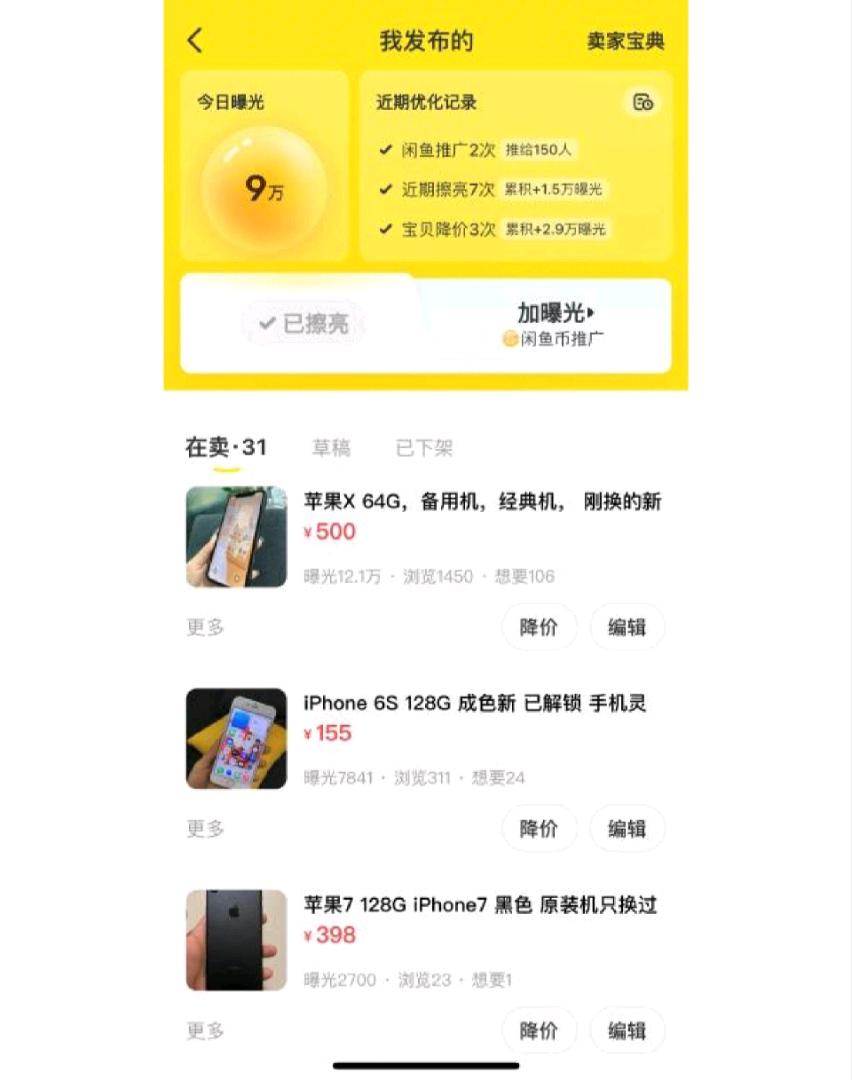Show 更多 options for iPhone 6S
Image resolution: width=852 pixels, height=1080 pixels.
click(x=205, y=828)
